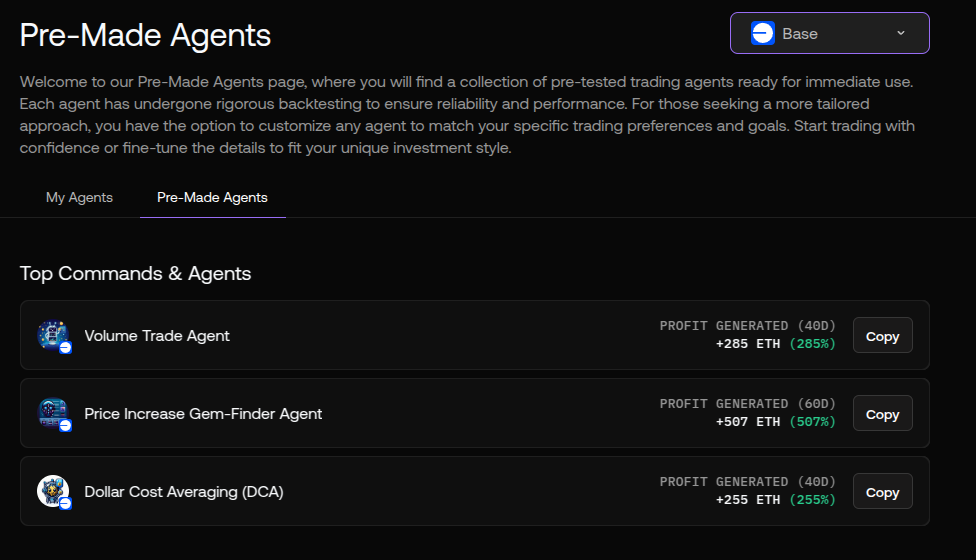Copy the Price Increase Gem-Finder Agent
This screenshot has height=560, width=976.
[882, 414]
